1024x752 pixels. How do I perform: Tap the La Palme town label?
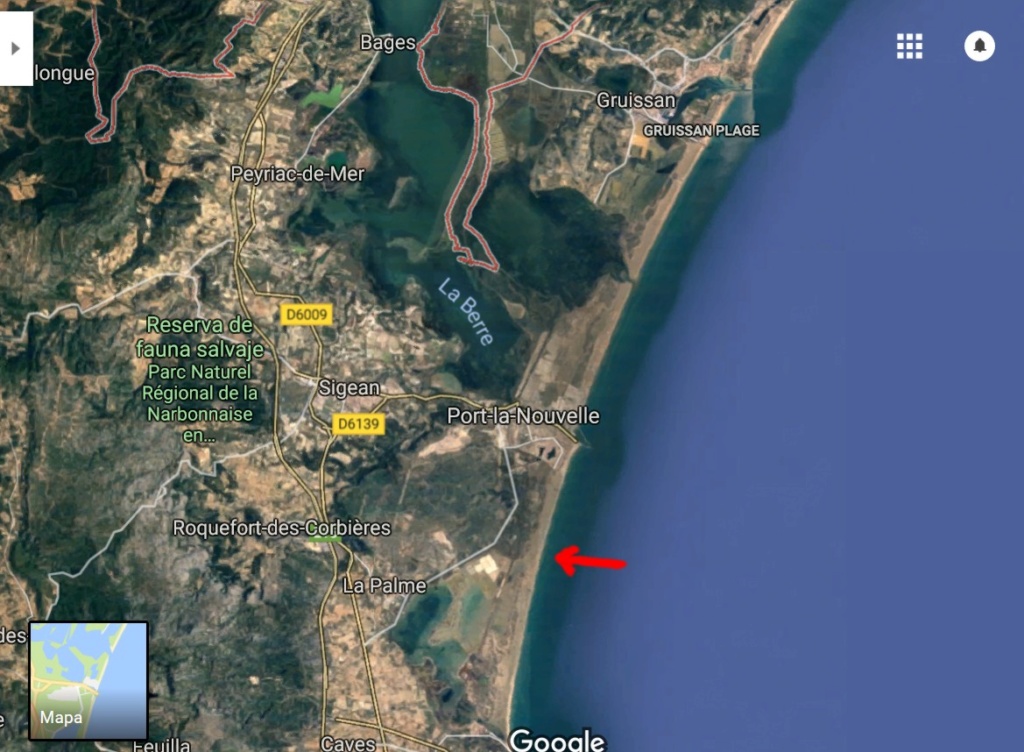384,586
